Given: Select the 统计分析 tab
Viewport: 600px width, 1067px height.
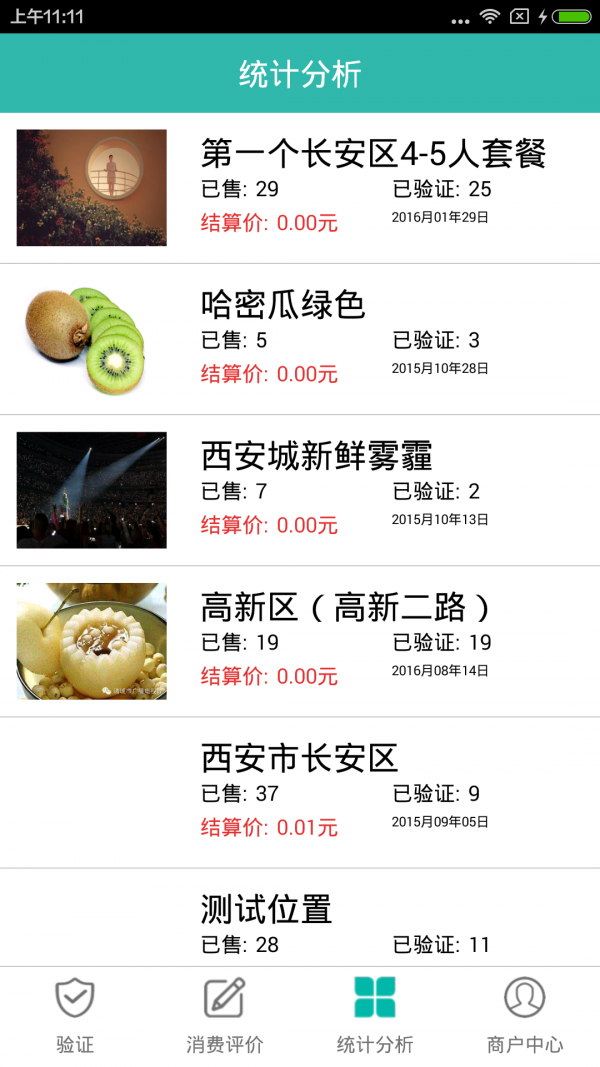Looking at the screenshot, I should click(x=375, y=1015).
